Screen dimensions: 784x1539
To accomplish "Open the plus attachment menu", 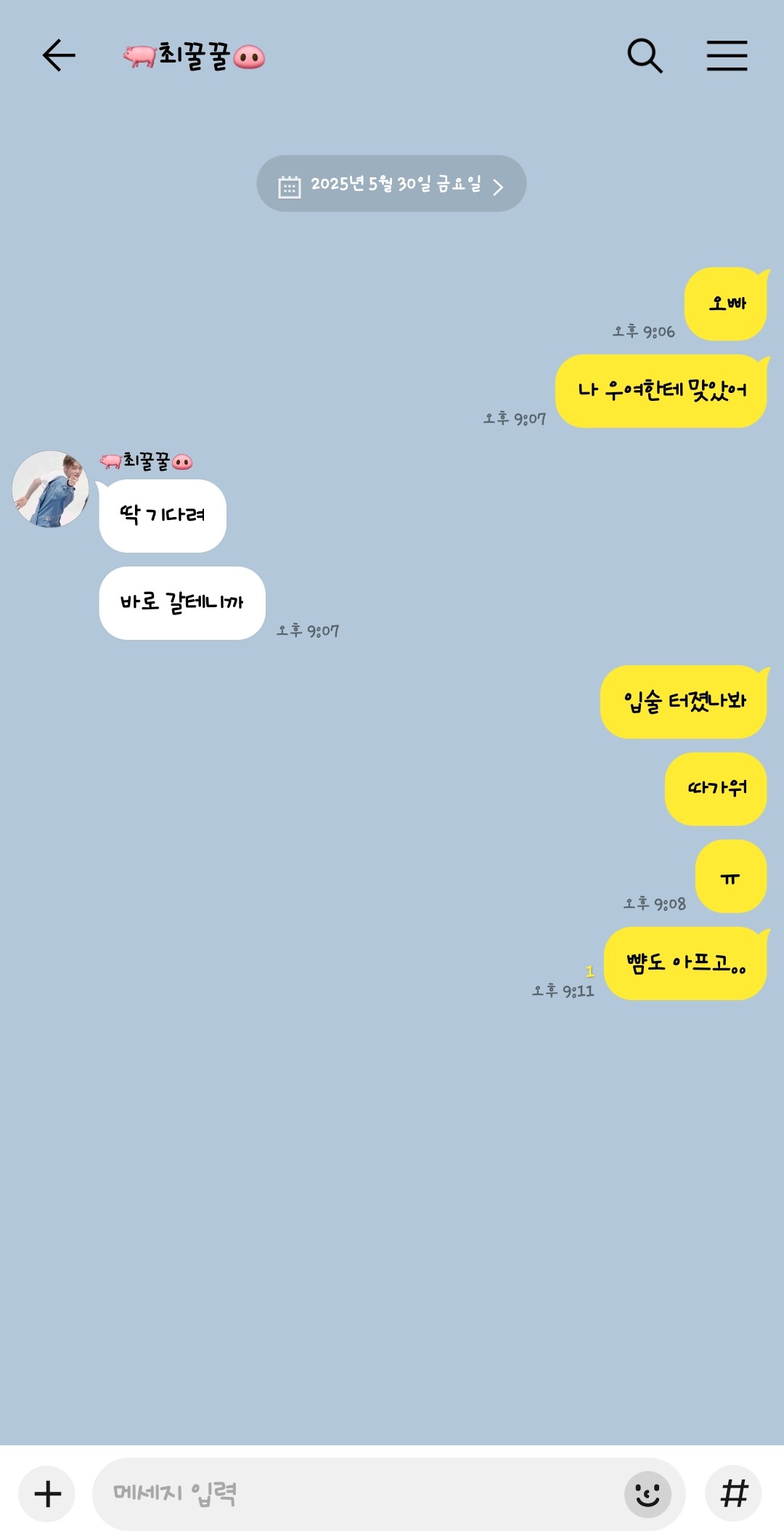I will click(47, 1494).
